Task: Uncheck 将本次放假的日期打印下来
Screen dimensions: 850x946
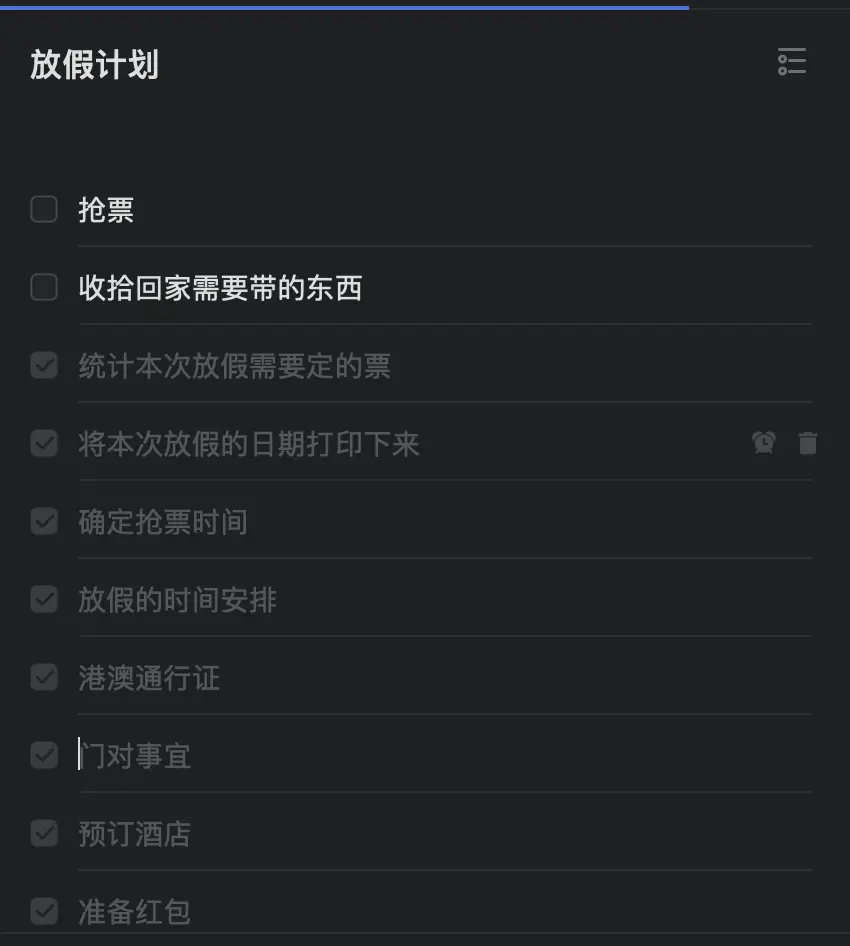Action: [44, 443]
